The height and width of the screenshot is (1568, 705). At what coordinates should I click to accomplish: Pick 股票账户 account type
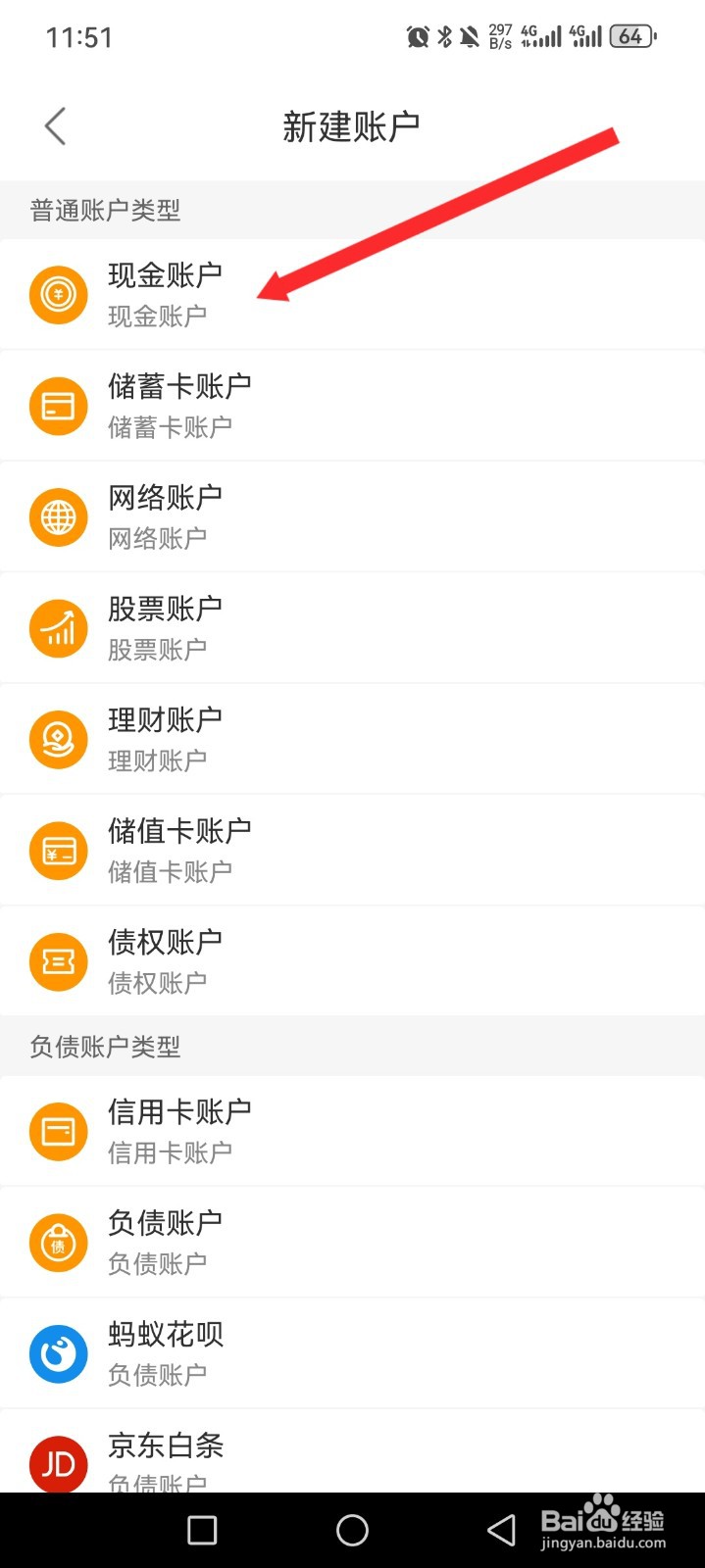(352, 628)
